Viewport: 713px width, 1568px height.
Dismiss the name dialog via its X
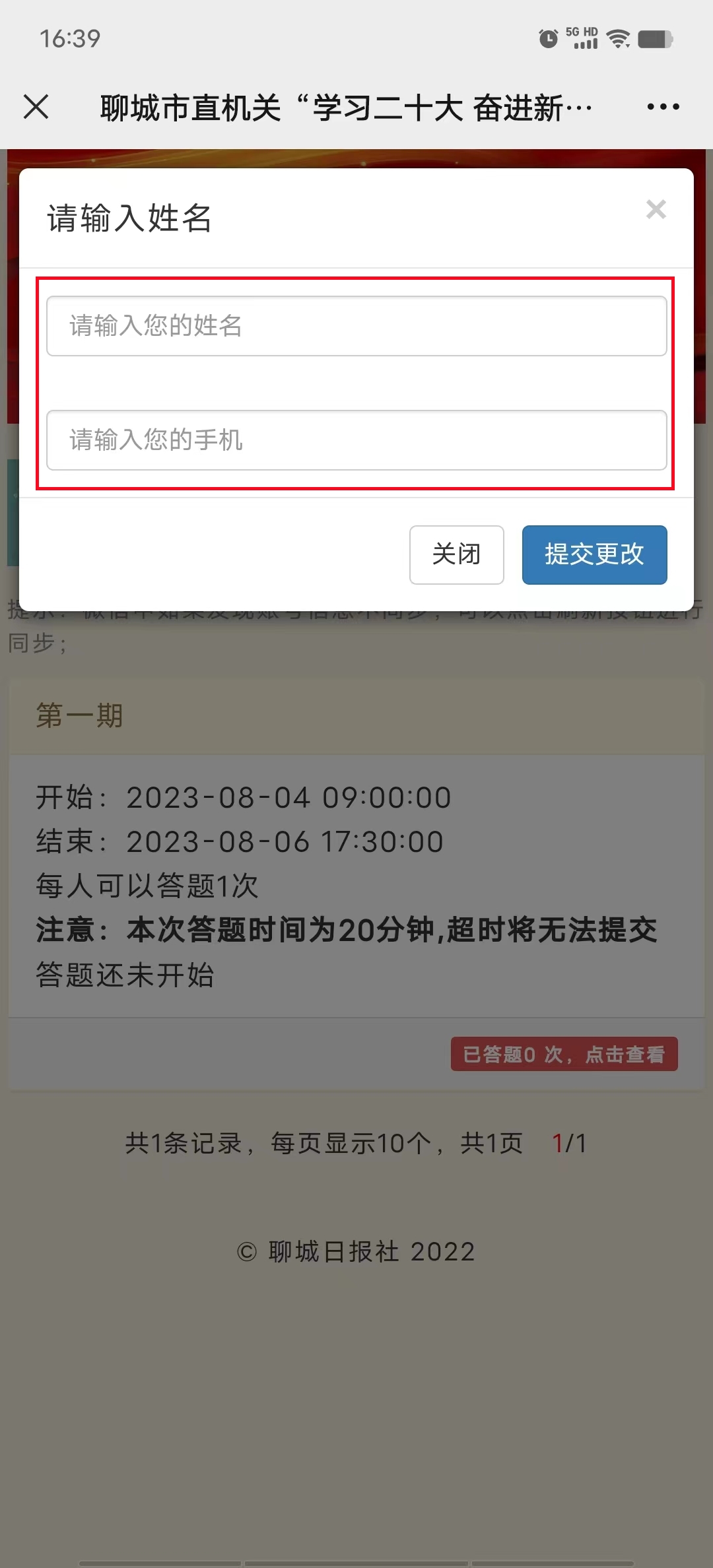tap(656, 210)
